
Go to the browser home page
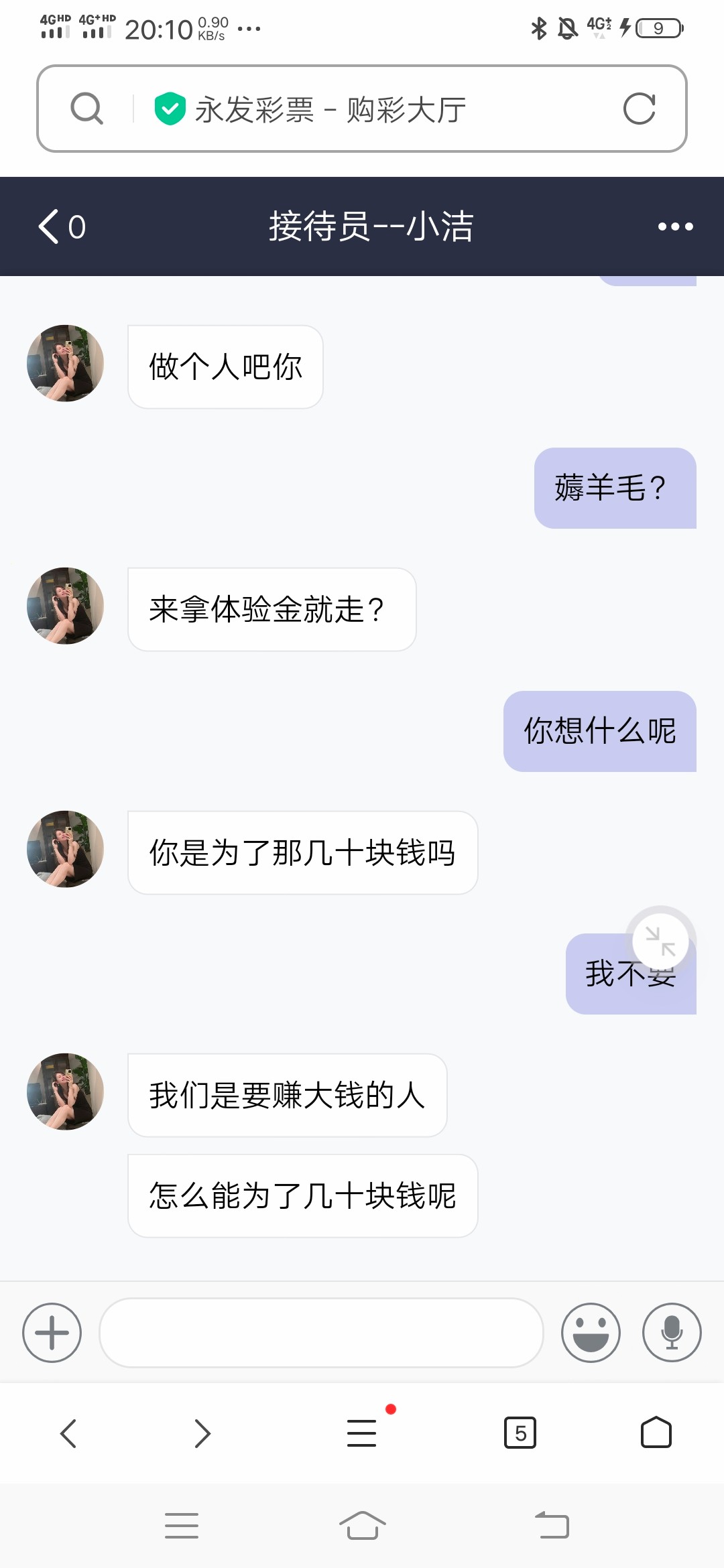(656, 1433)
